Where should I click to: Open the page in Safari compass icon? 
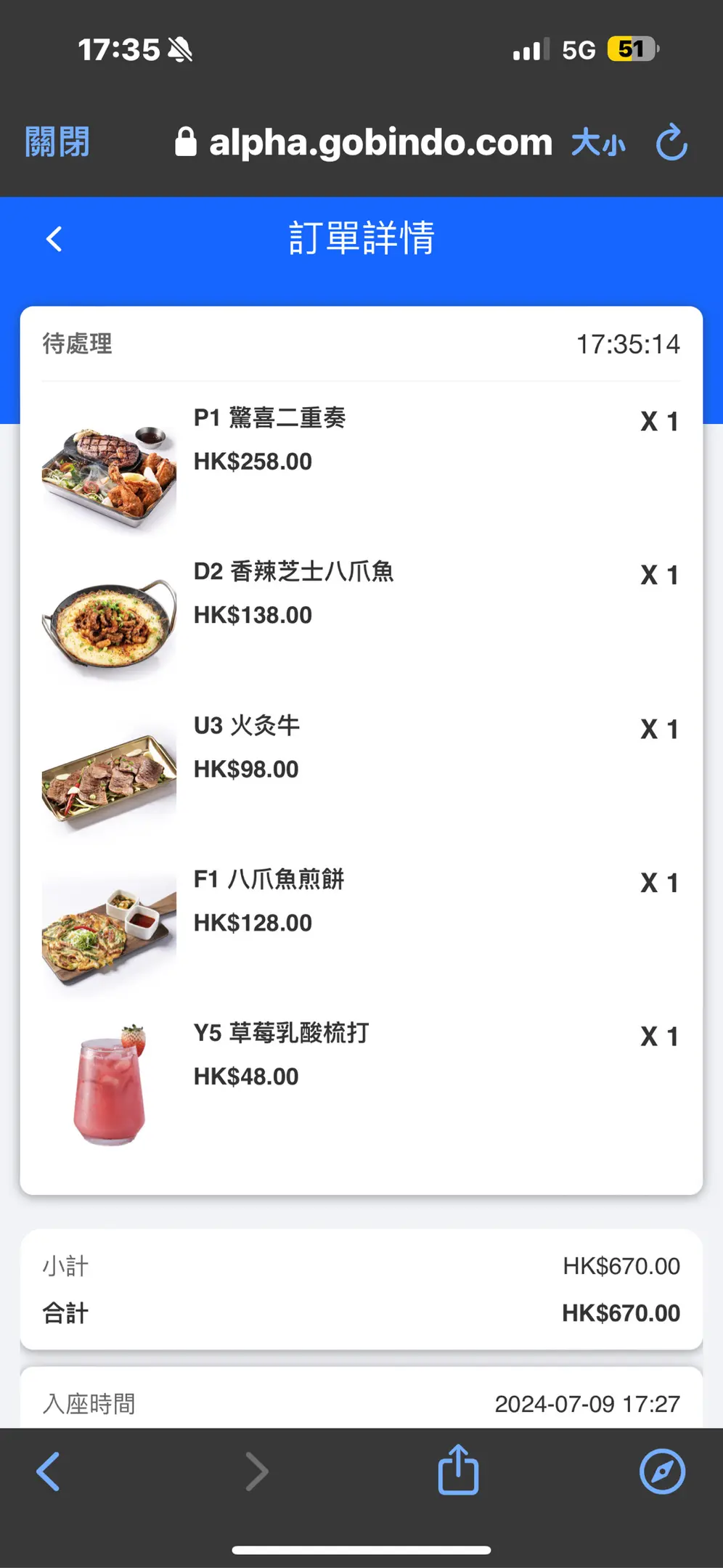662,1472
